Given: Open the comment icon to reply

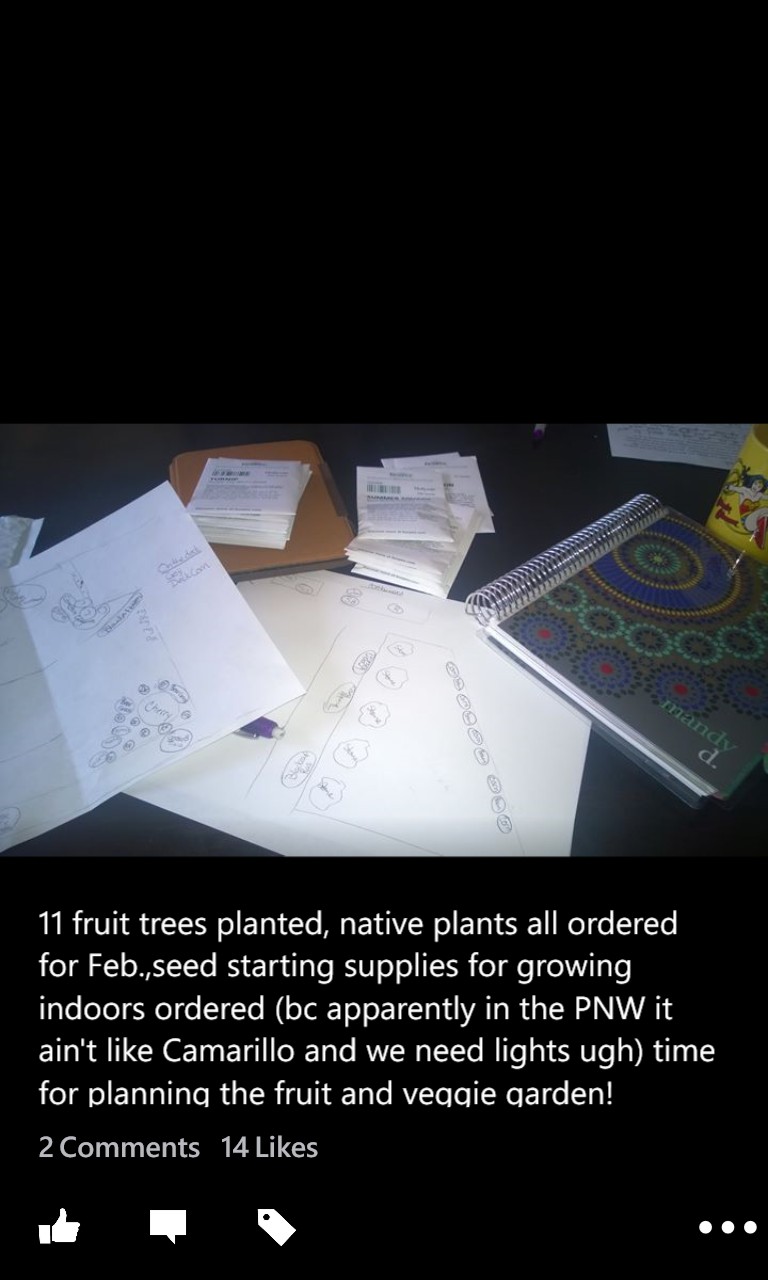Looking at the screenshot, I should point(168,1226).
